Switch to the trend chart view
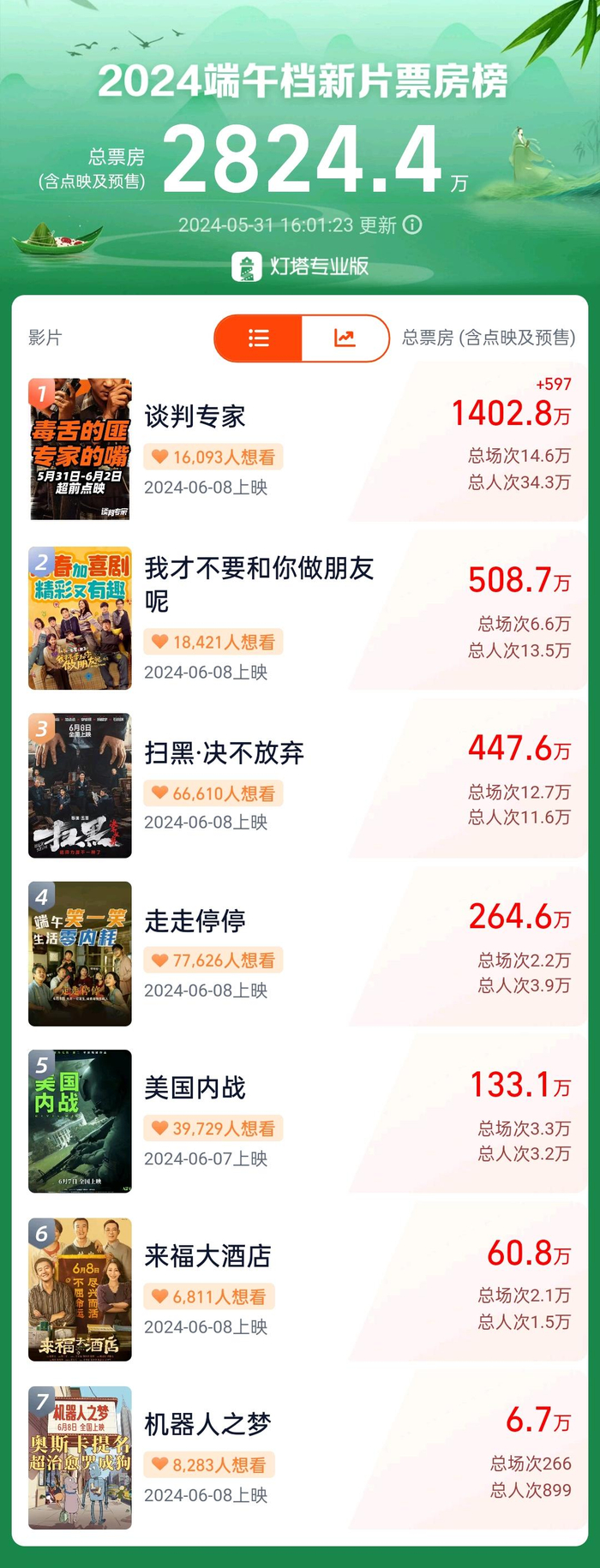Image resolution: width=600 pixels, height=1568 pixels. (x=345, y=338)
